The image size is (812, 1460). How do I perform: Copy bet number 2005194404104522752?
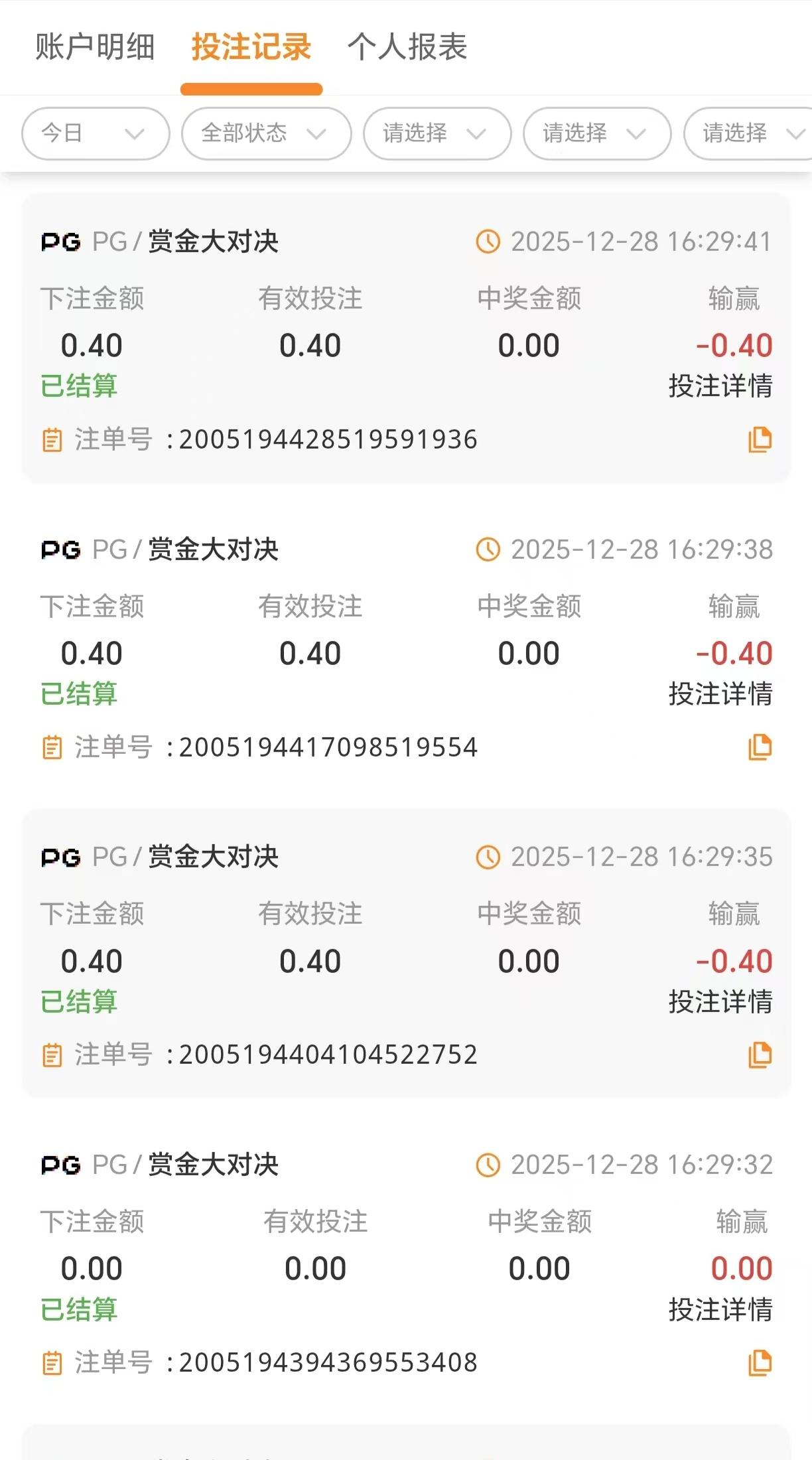pos(760,1055)
